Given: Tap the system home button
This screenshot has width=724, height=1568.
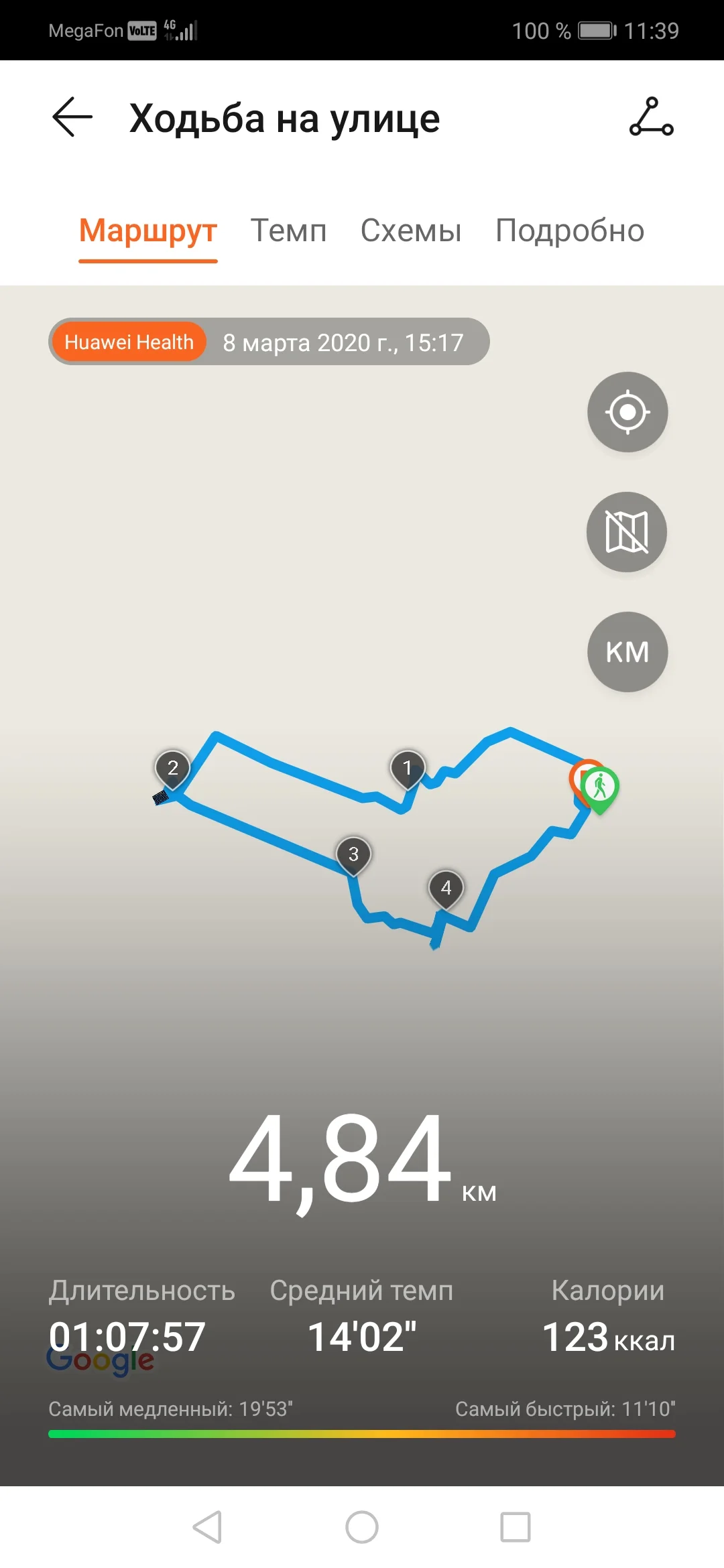Looking at the screenshot, I should tap(362, 1527).
